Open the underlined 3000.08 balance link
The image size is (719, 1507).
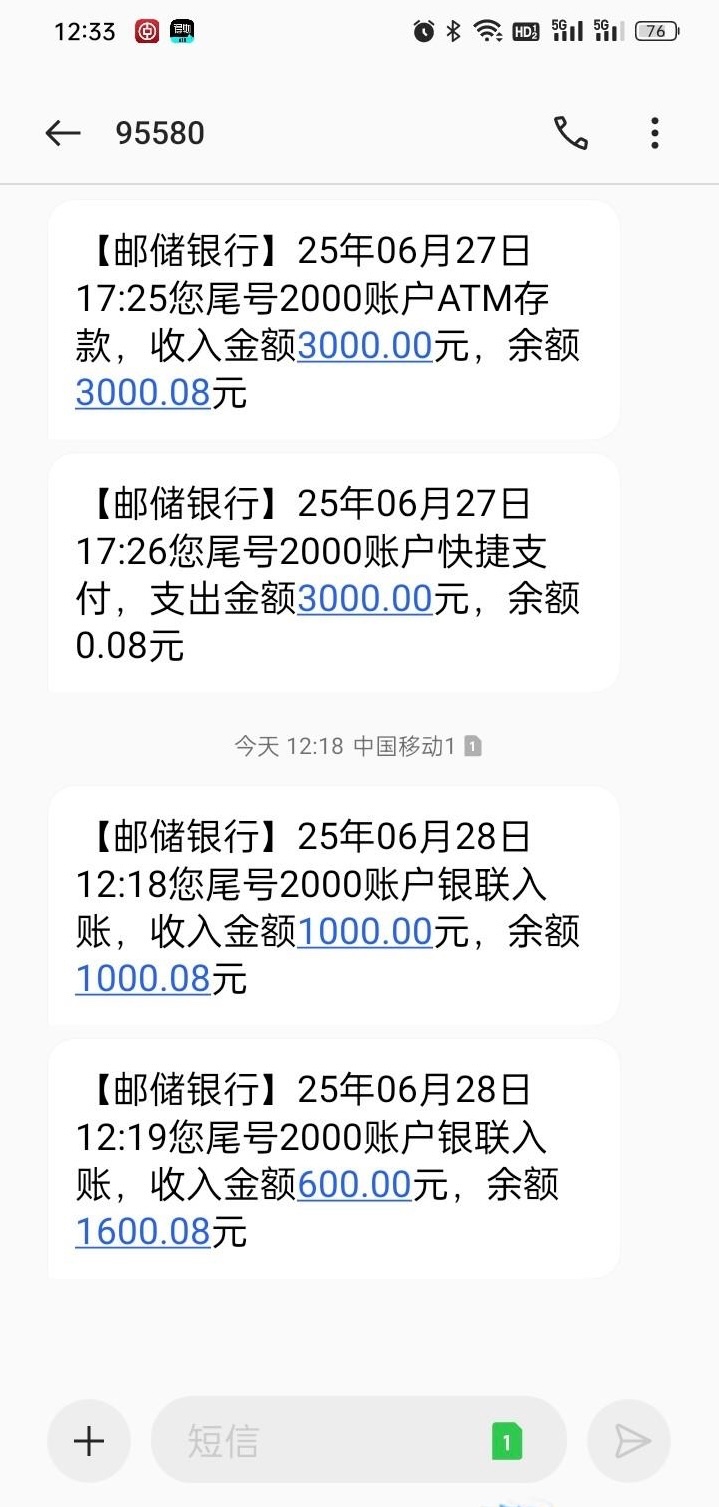point(143,393)
